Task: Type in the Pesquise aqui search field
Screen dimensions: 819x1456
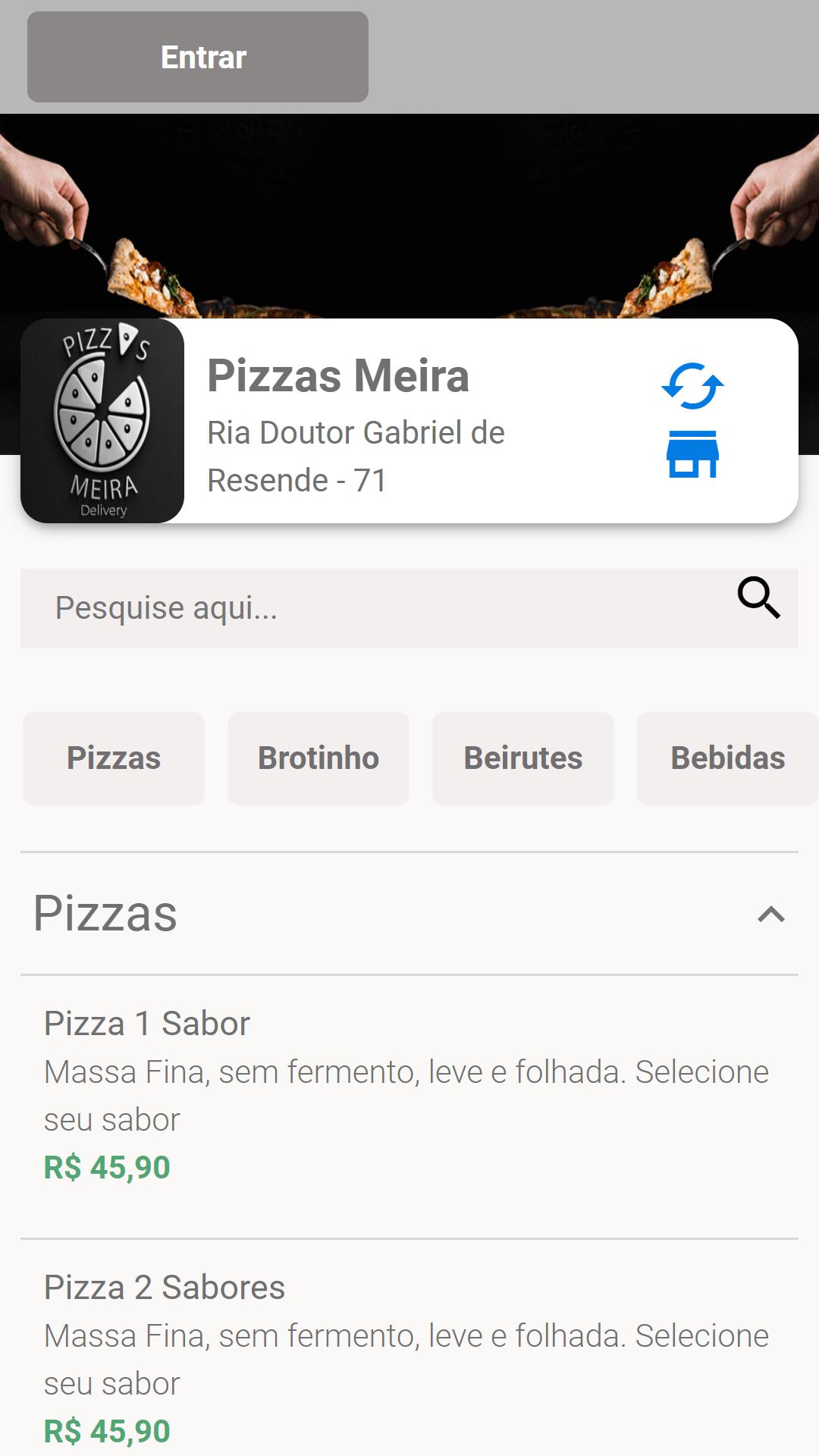Action: [x=409, y=608]
